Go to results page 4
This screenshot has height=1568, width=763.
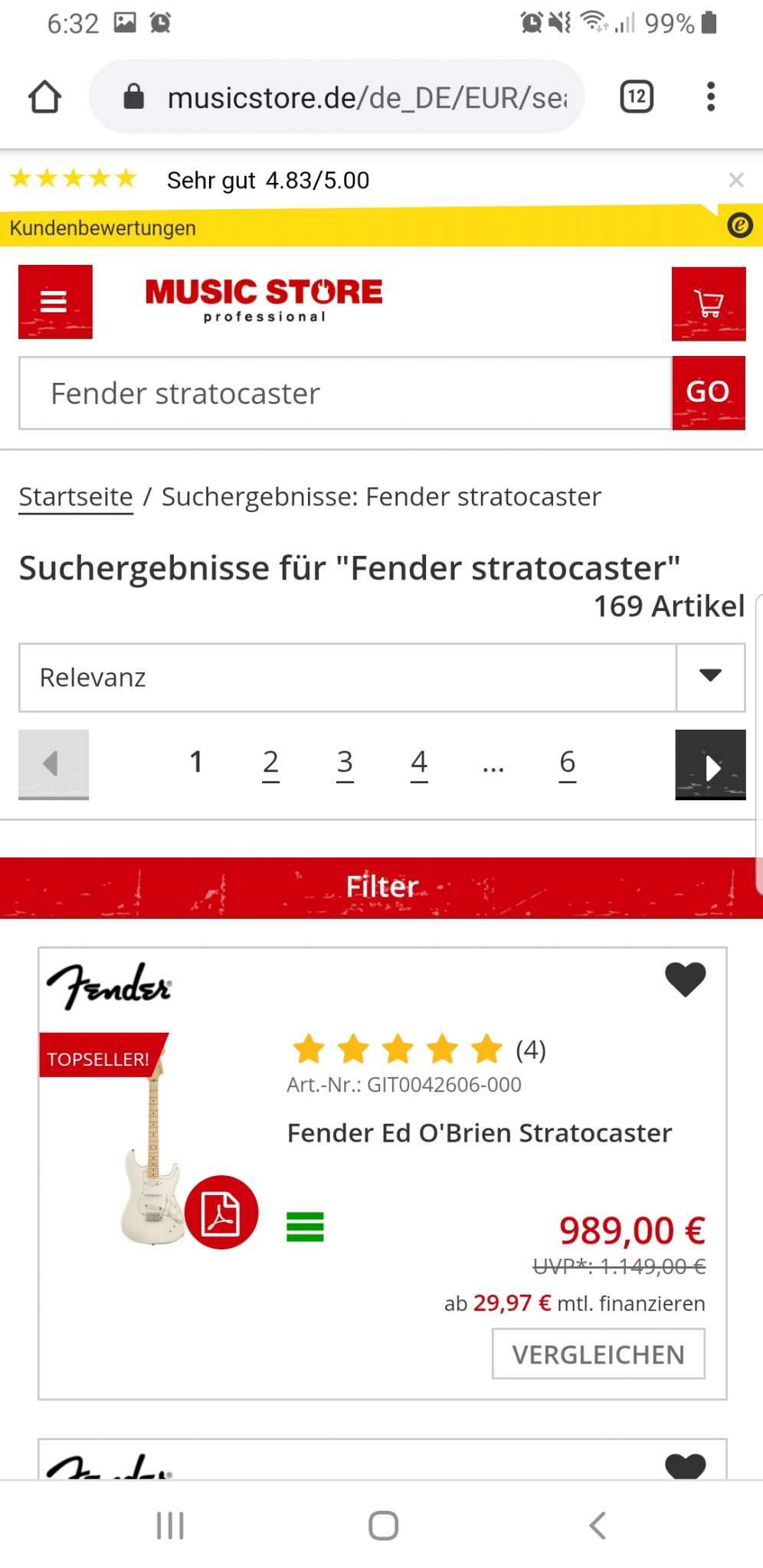tap(419, 763)
